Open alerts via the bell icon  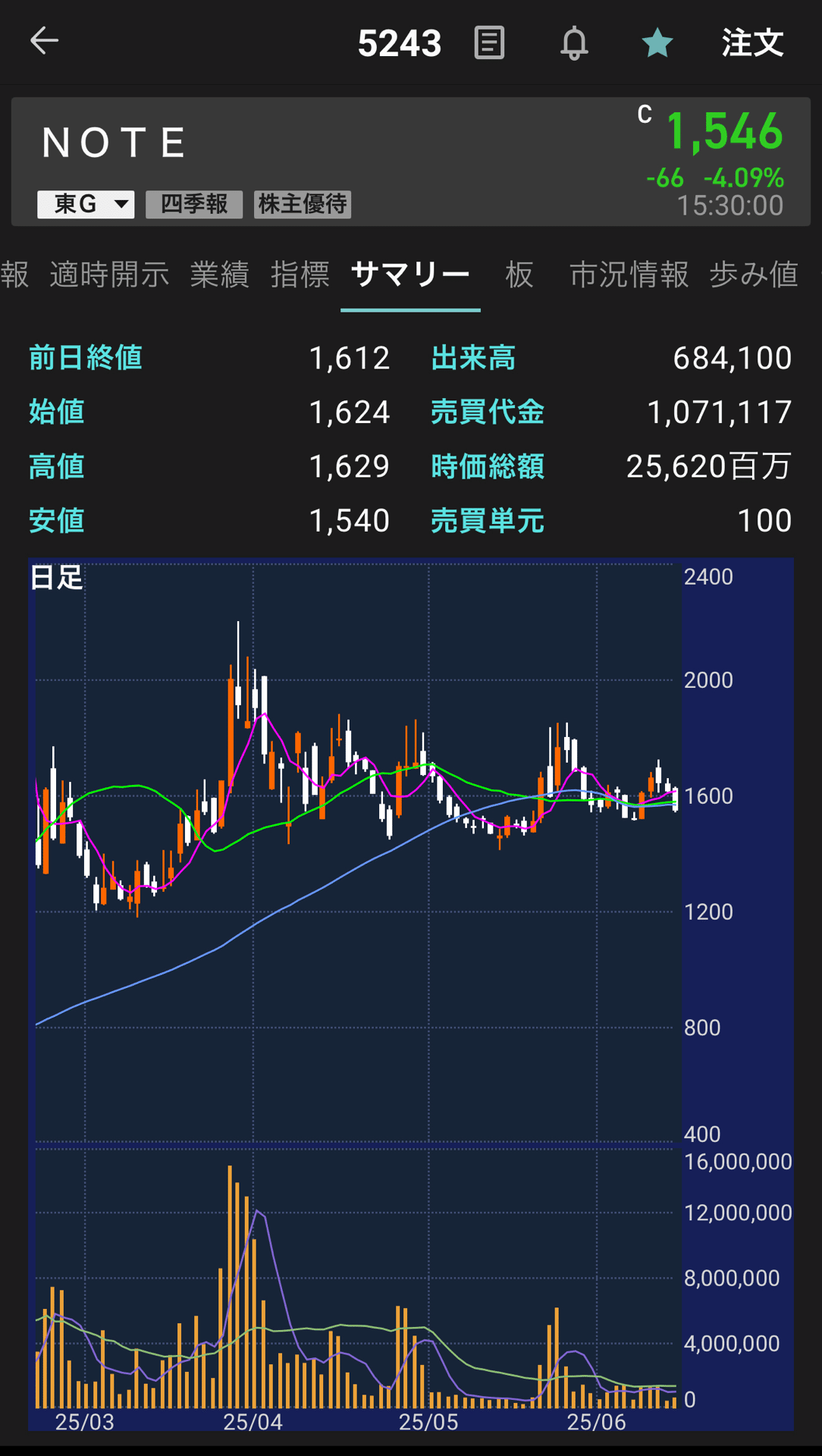tap(573, 42)
